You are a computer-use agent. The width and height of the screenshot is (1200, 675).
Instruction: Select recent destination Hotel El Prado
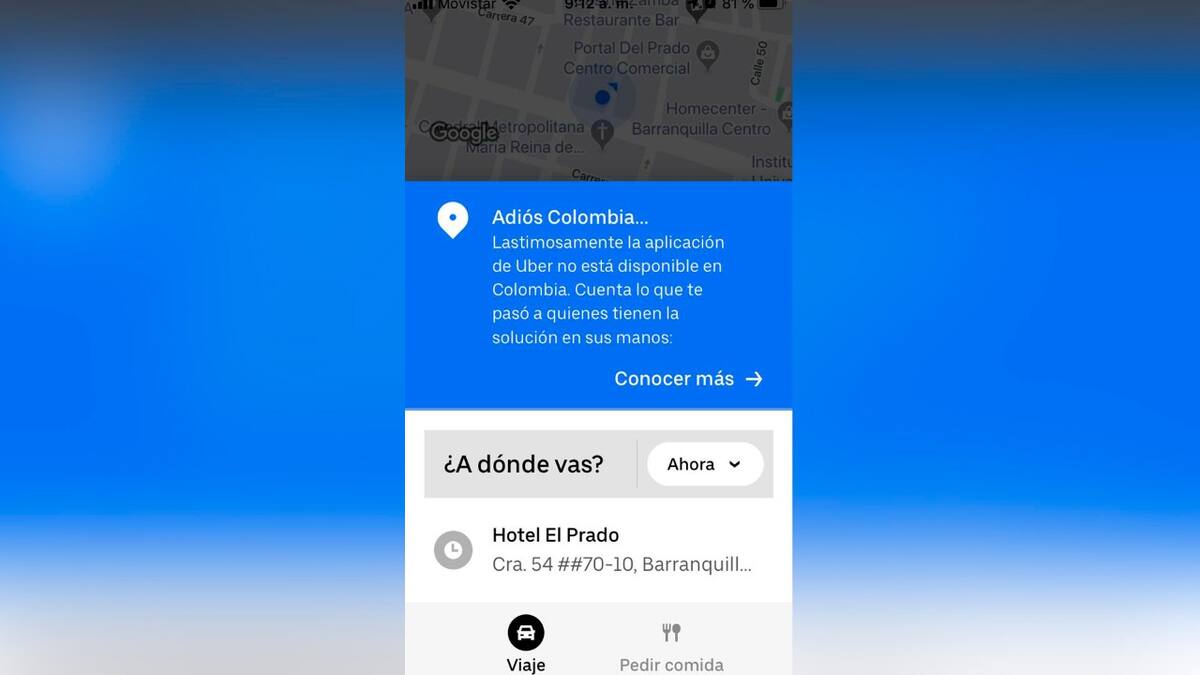click(598, 550)
